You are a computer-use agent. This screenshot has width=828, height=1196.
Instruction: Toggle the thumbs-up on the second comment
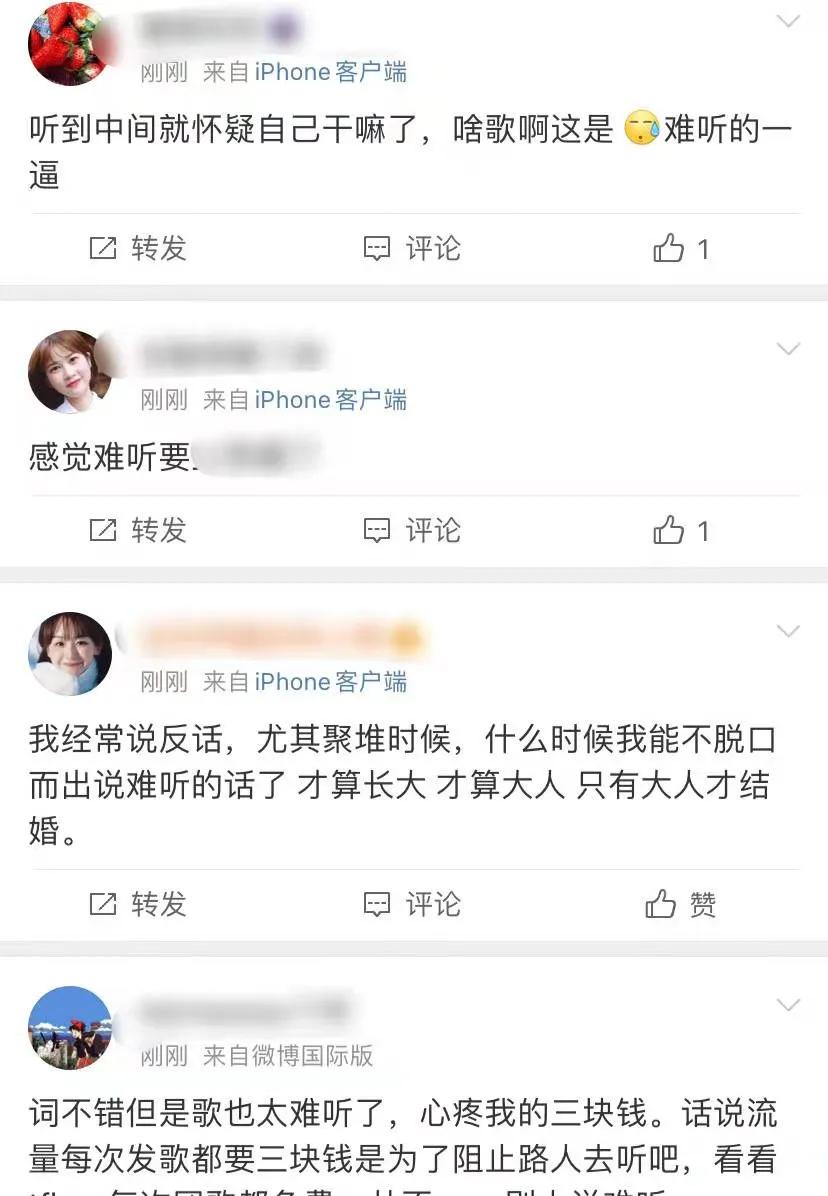click(x=676, y=531)
